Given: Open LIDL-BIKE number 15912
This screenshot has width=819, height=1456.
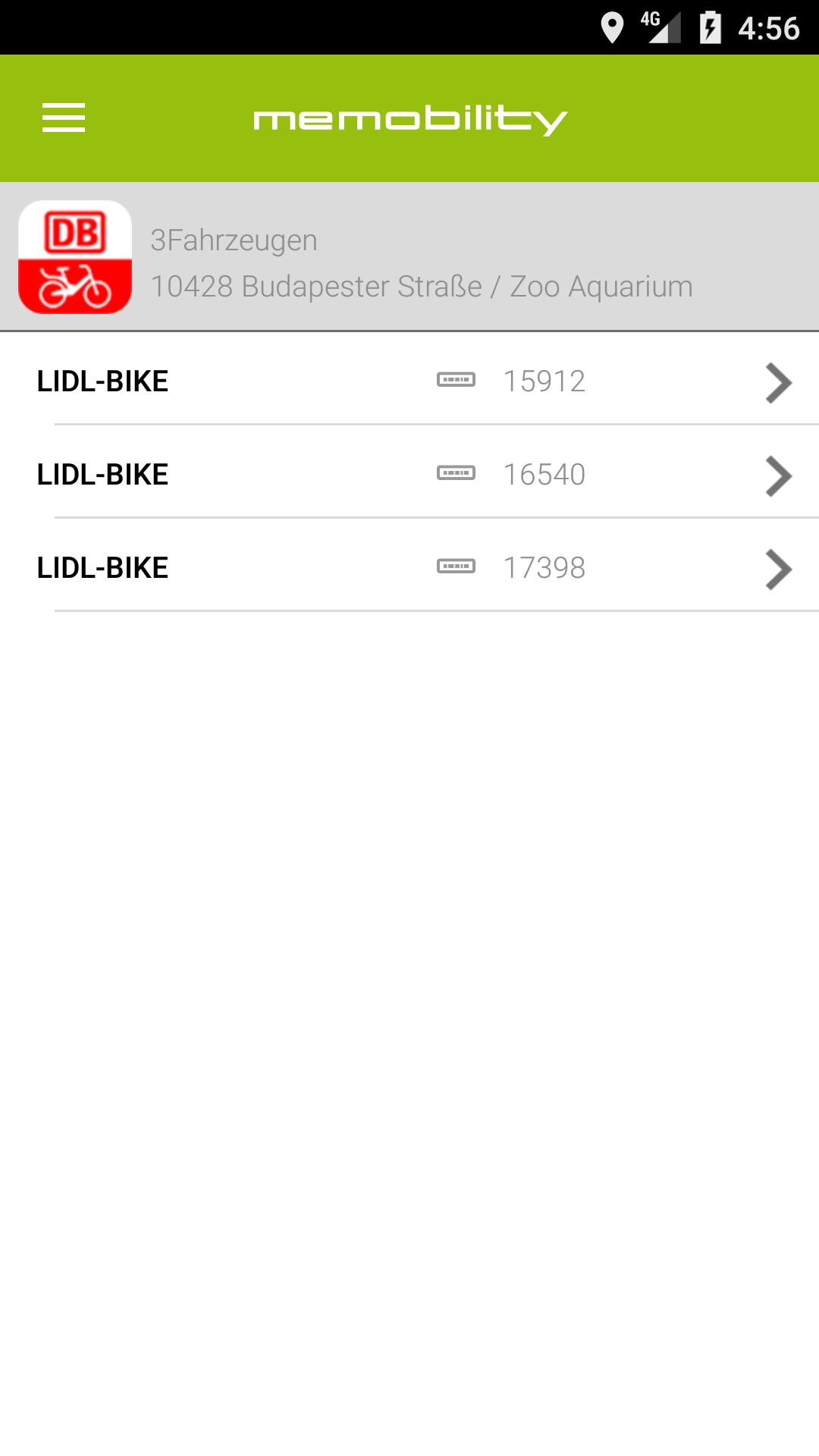Looking at the screenshot, I should tap(409, 381).
